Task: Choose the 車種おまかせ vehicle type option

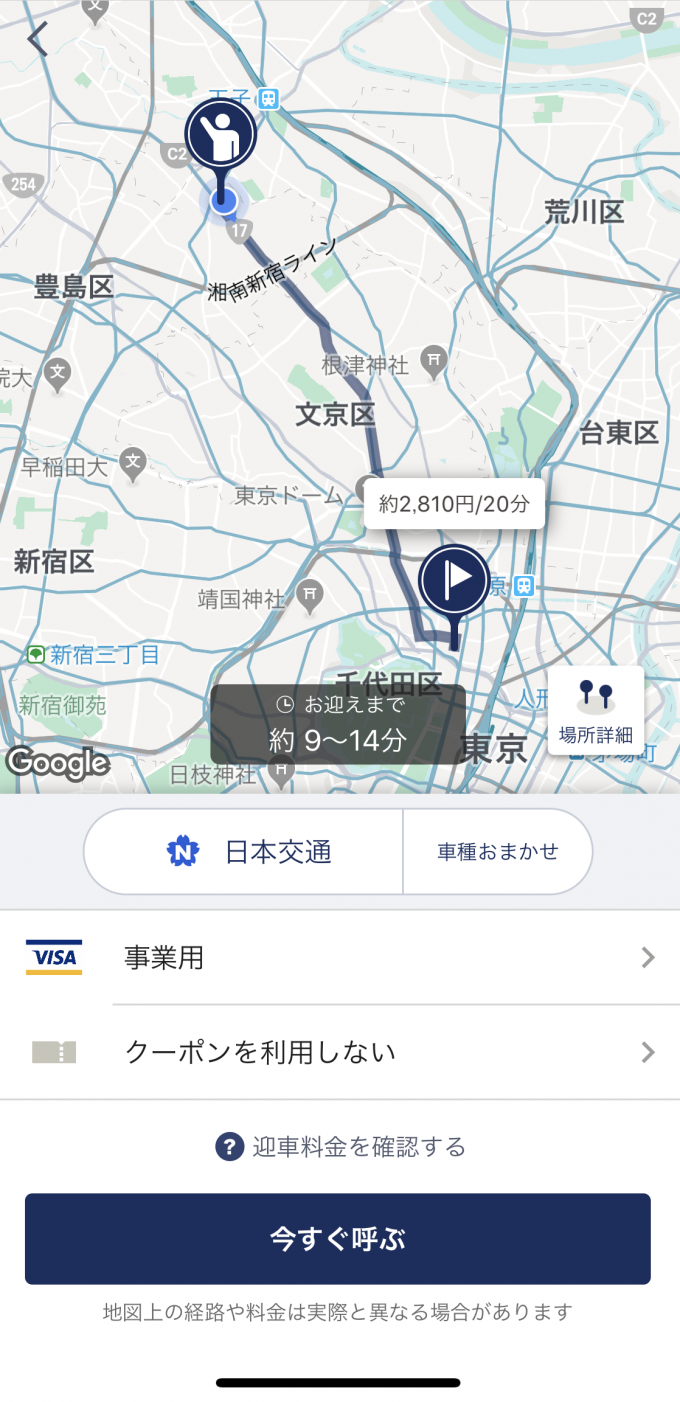Action: pos(498,852)
